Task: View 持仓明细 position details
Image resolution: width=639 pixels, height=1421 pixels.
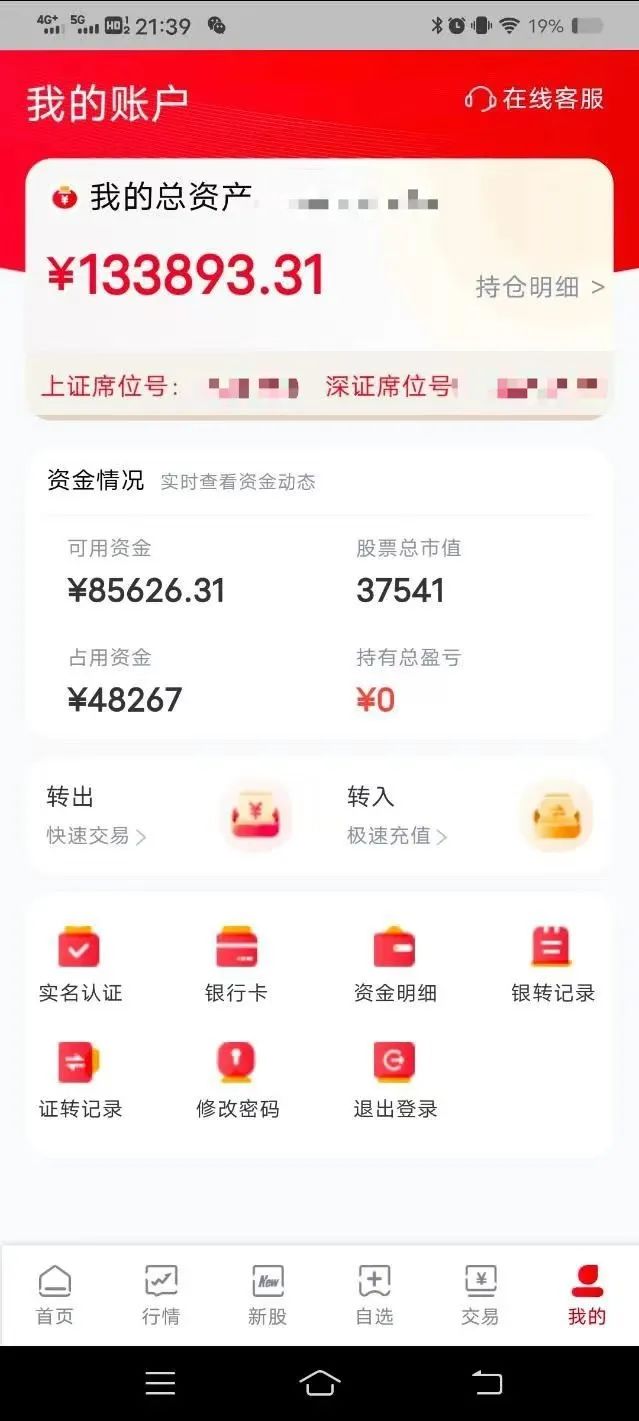Action: pos(540,288)
